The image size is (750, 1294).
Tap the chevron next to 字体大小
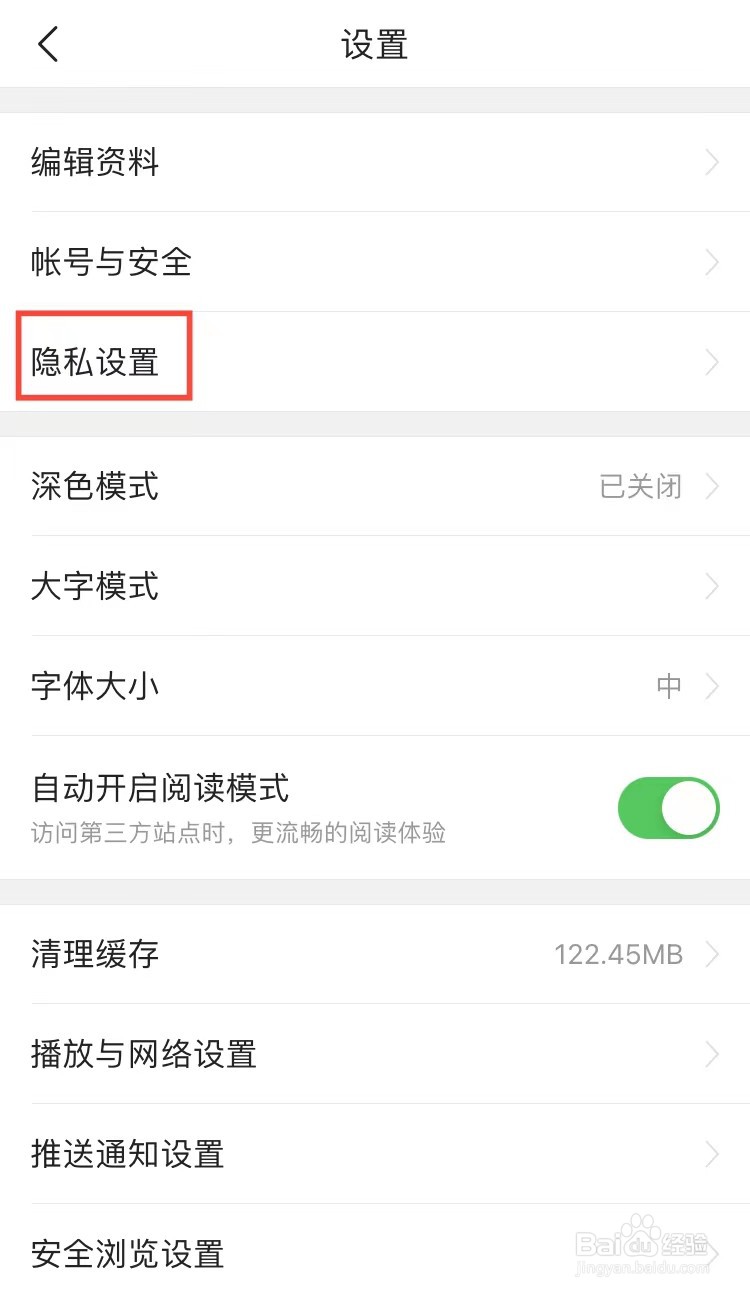tap(711, 686)
